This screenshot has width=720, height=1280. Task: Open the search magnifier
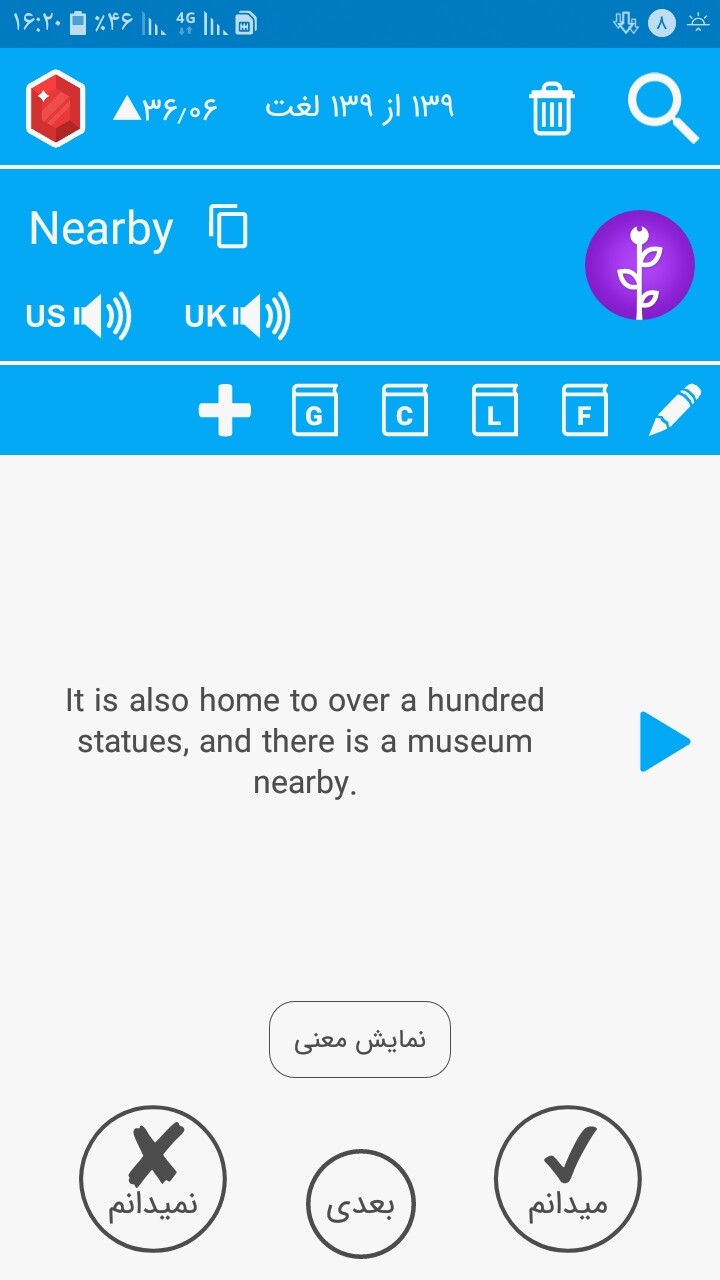(663, 108)
